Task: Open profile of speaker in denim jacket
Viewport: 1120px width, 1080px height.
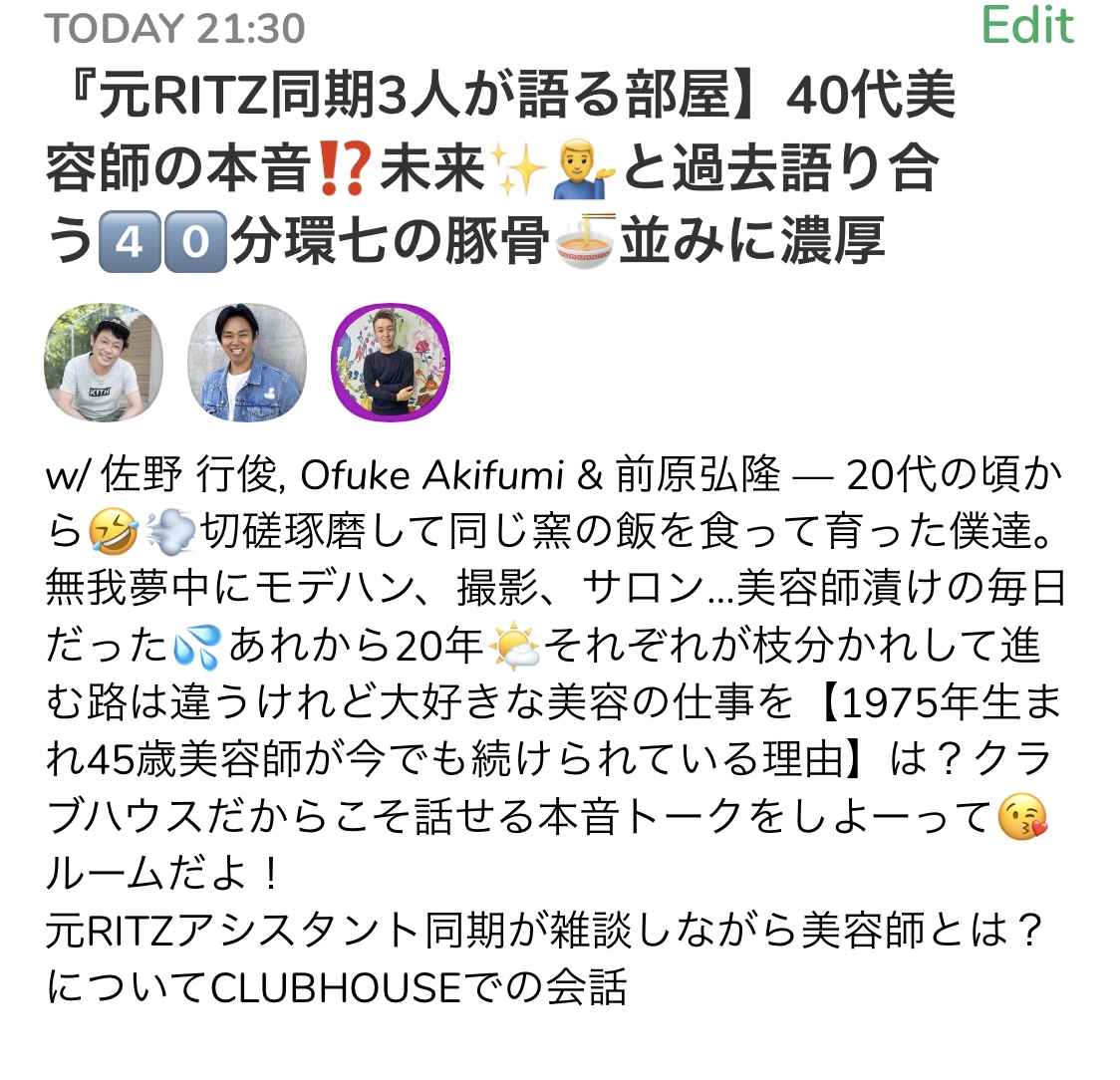Action: (x=247, y=363)
